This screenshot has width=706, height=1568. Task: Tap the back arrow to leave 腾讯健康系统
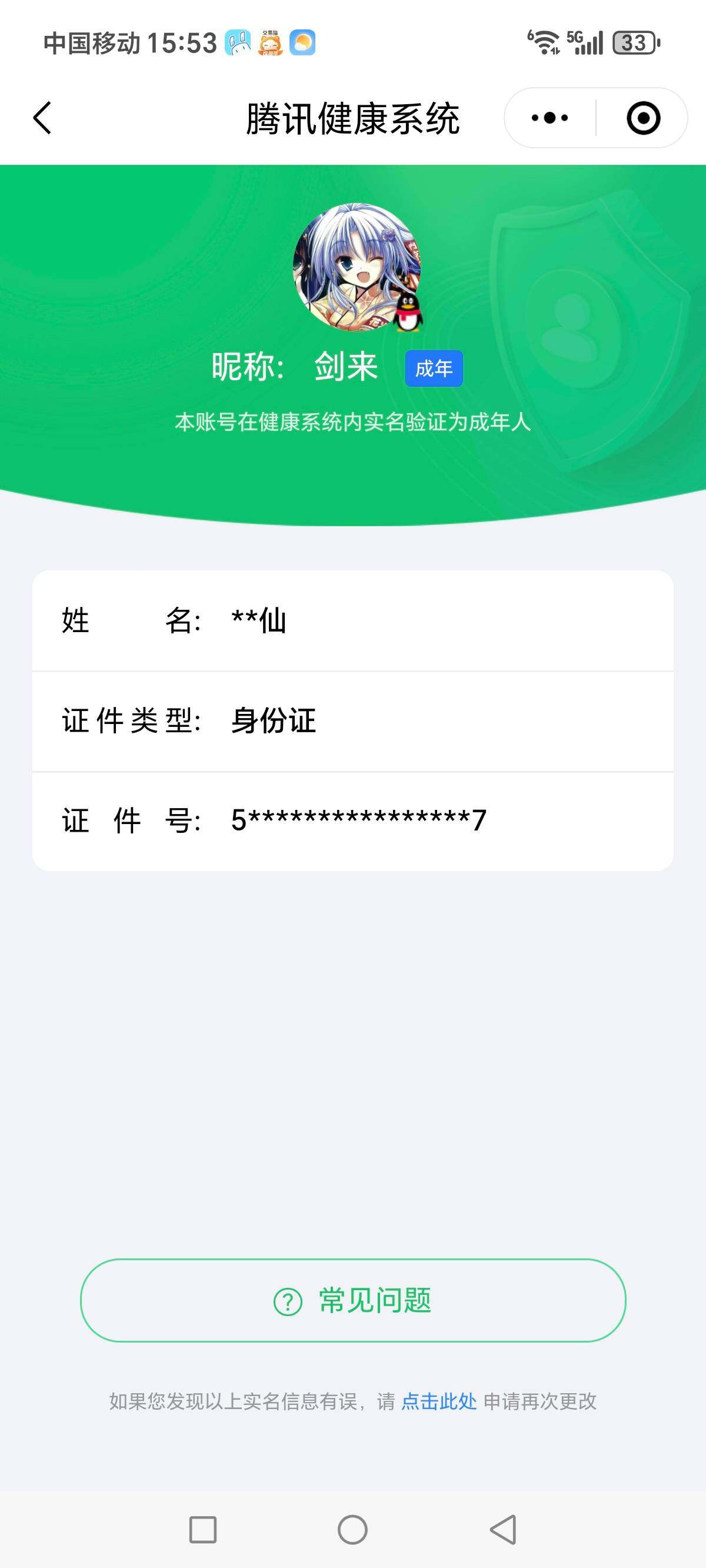41,118
